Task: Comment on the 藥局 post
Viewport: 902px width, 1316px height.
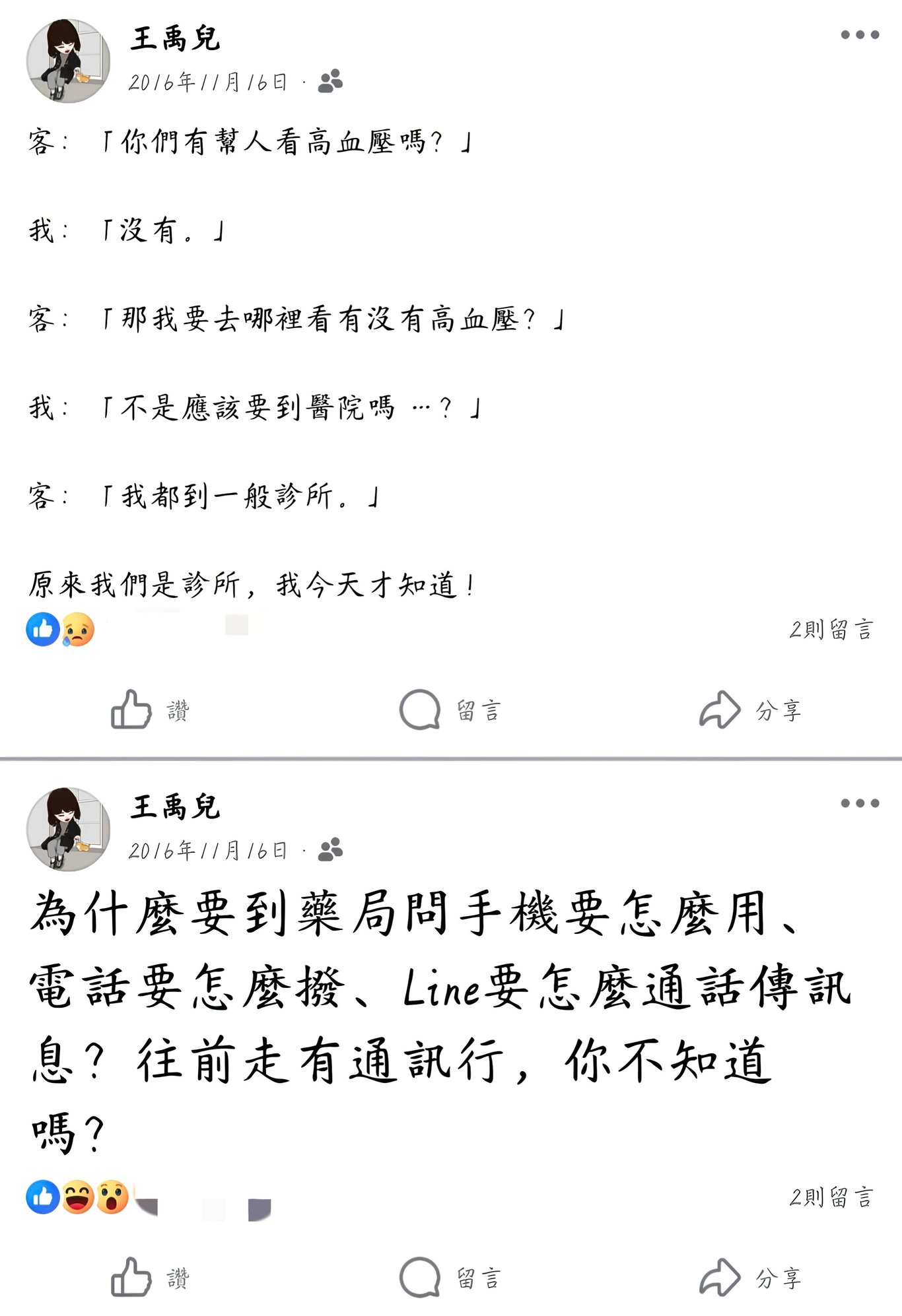Action: [x=450, y=1278]
